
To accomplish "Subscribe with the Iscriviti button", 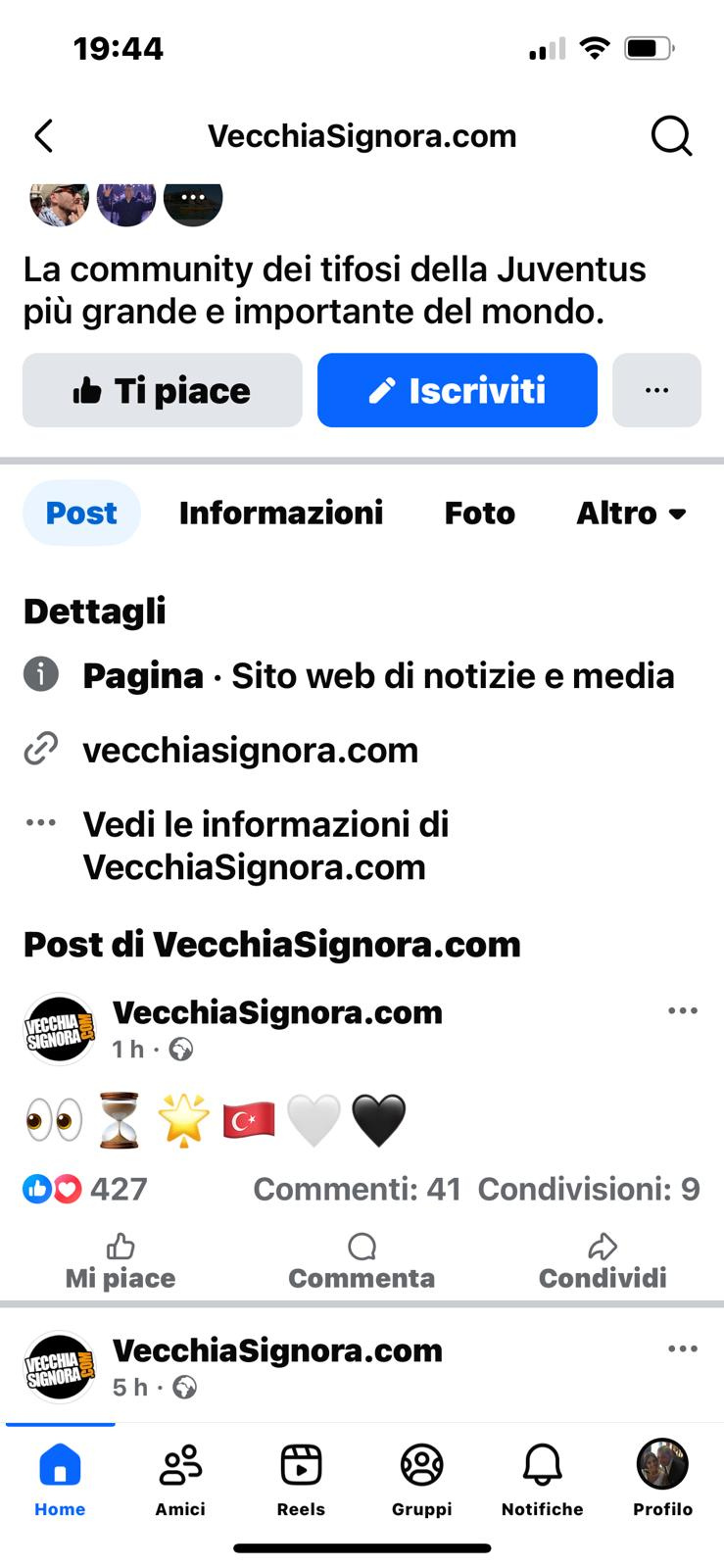I will pos(458,390).
